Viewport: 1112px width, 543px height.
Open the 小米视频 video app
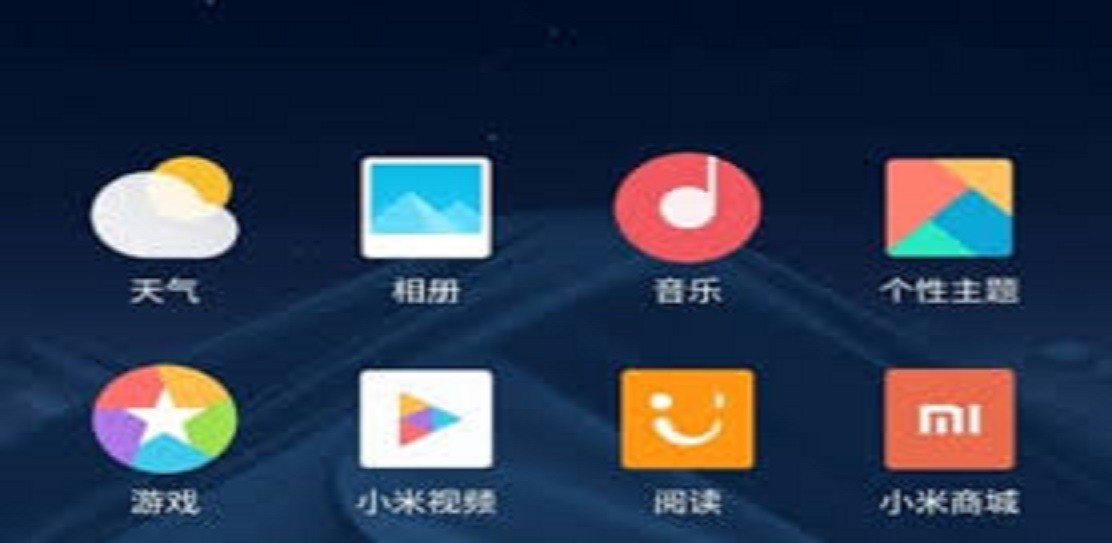(x=426, y=418)
